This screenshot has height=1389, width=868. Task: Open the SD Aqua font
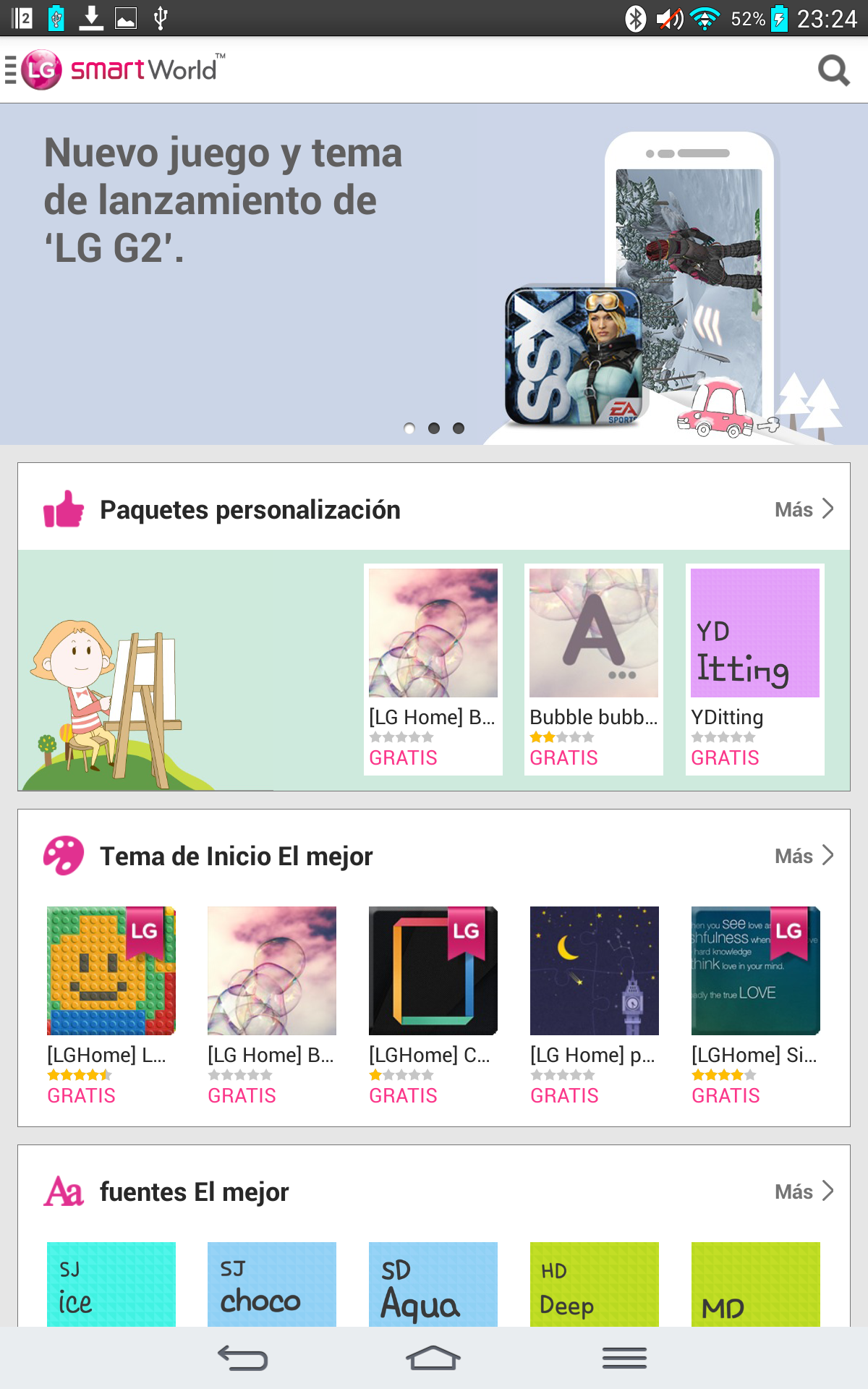coord(433,1284)
